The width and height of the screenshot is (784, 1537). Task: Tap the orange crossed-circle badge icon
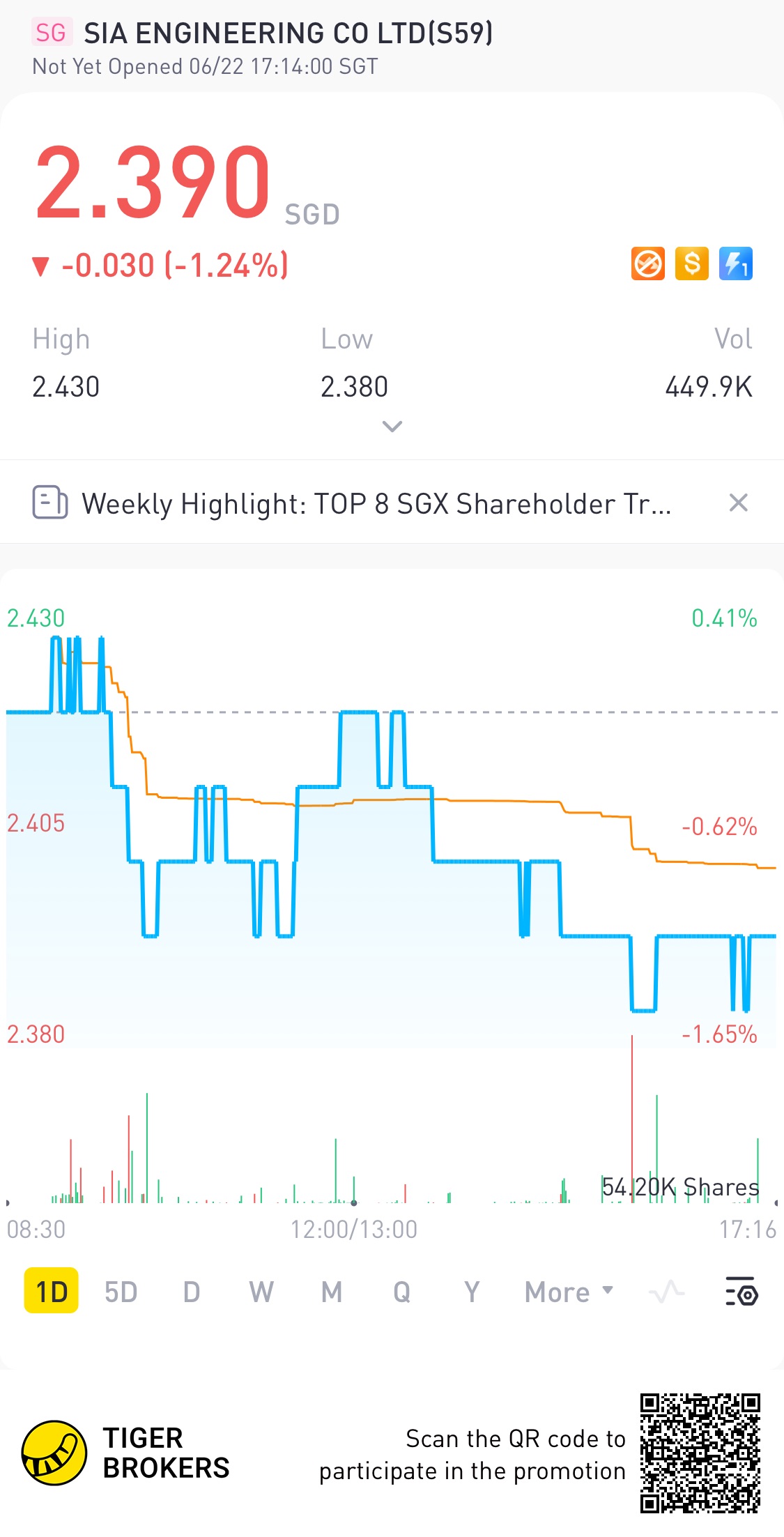click(647, 264)
